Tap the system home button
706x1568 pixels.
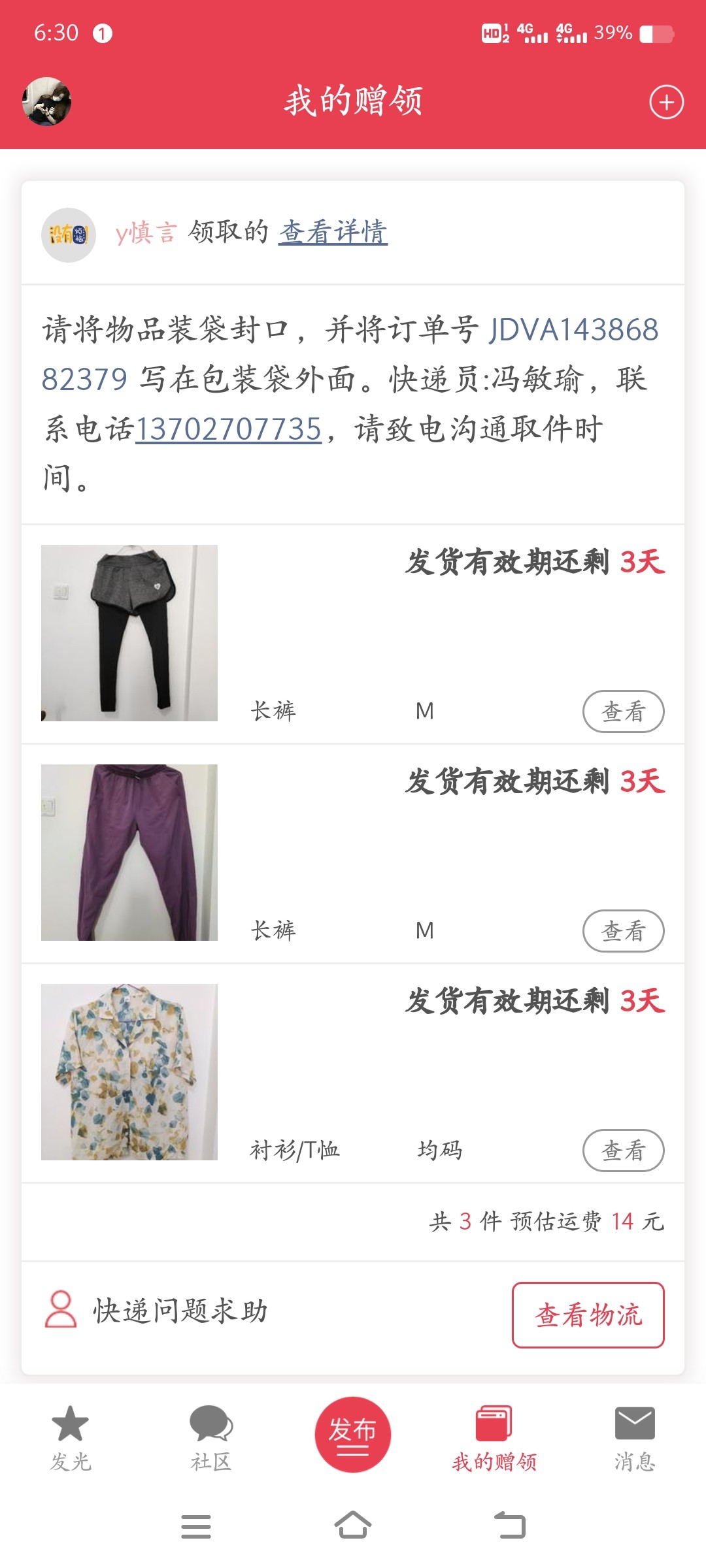click(353, 1526)
